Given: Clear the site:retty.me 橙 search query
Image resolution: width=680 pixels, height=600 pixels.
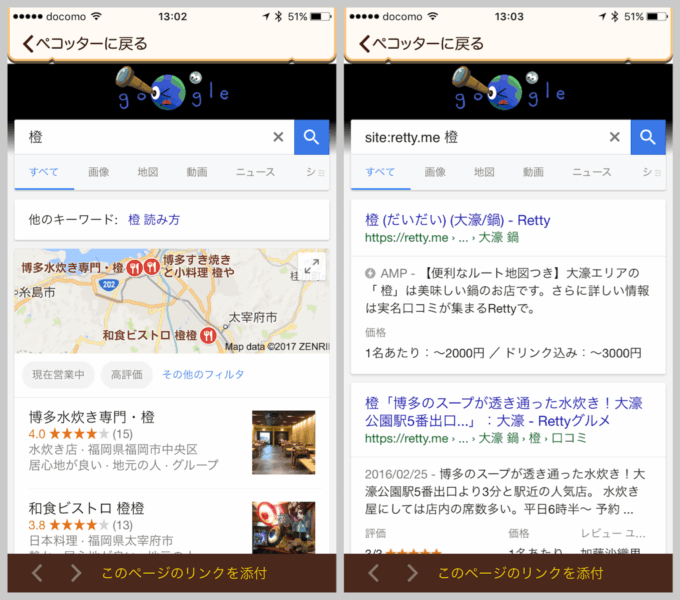Looking at the screenshot, I should [615, 137].
